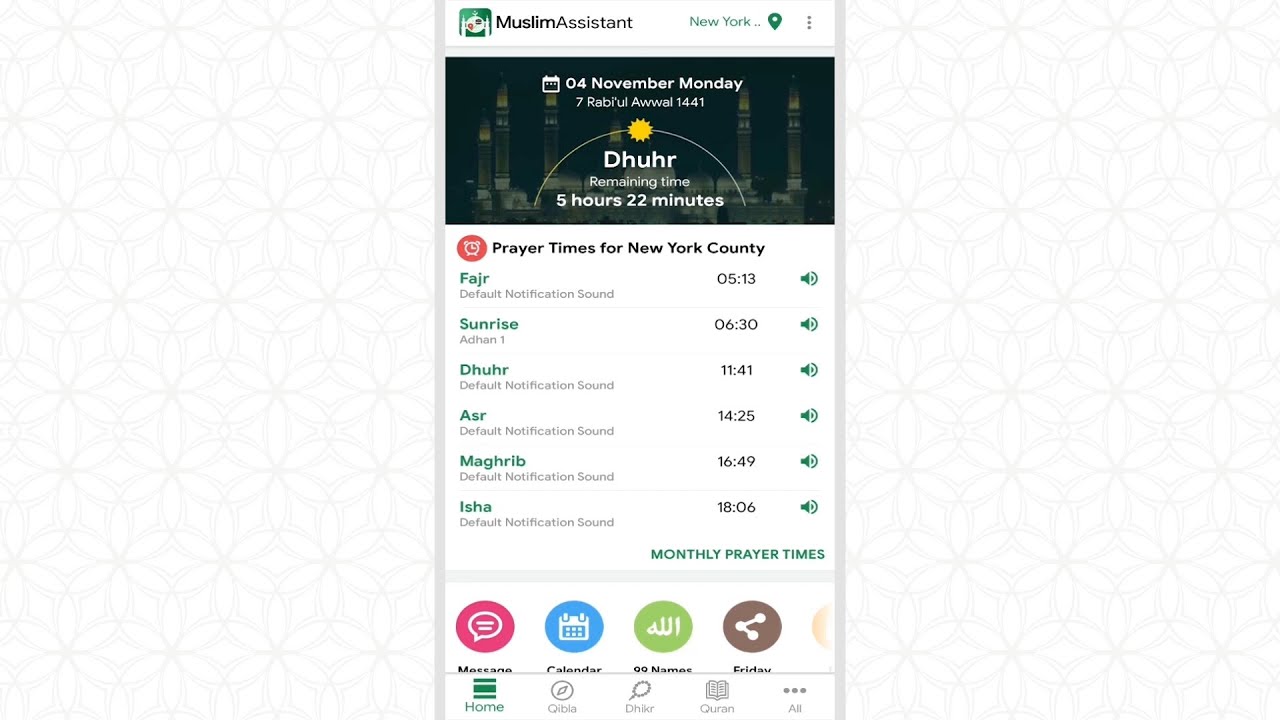Viewport: 1280px width, 720px height.
Task: Toggle the Fajr notification sound
Action: [x=809, y=279]
